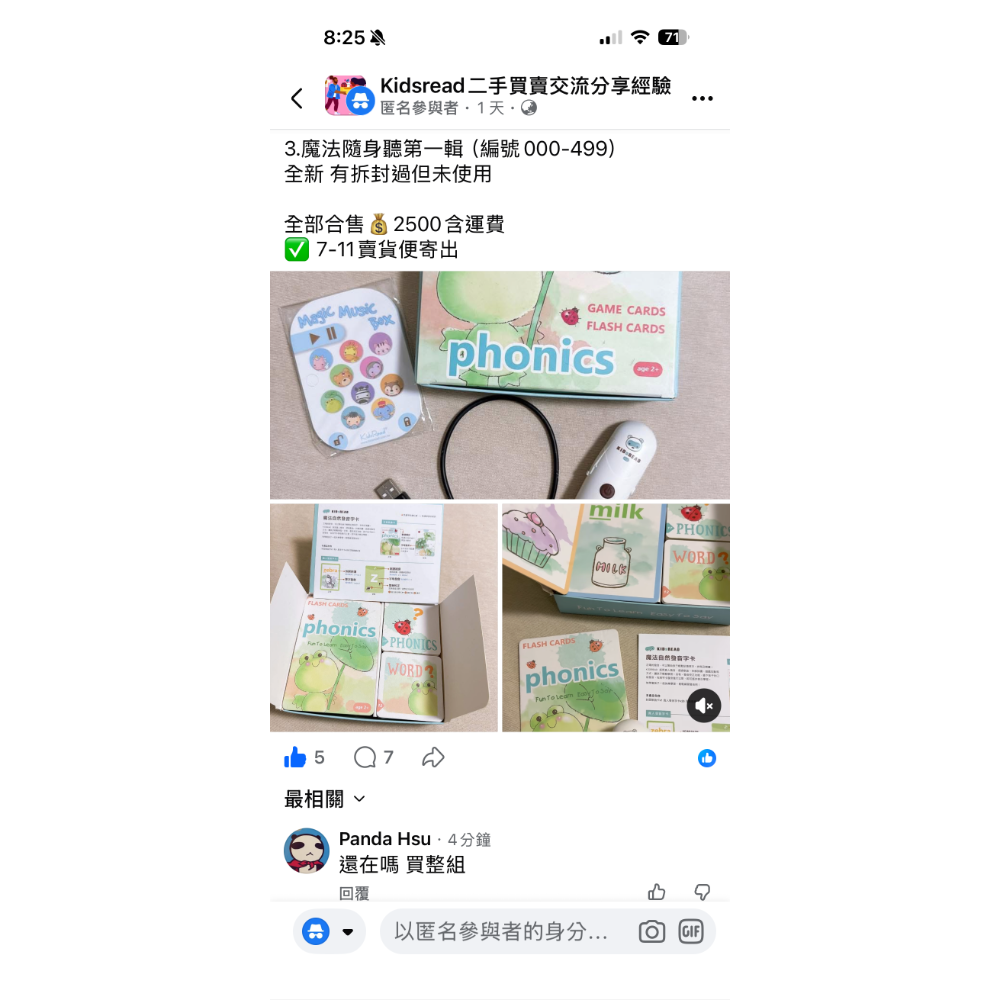Open the post overflow menu
Viewport: 1000px width, 1000px height.
(x=702, y=98)
